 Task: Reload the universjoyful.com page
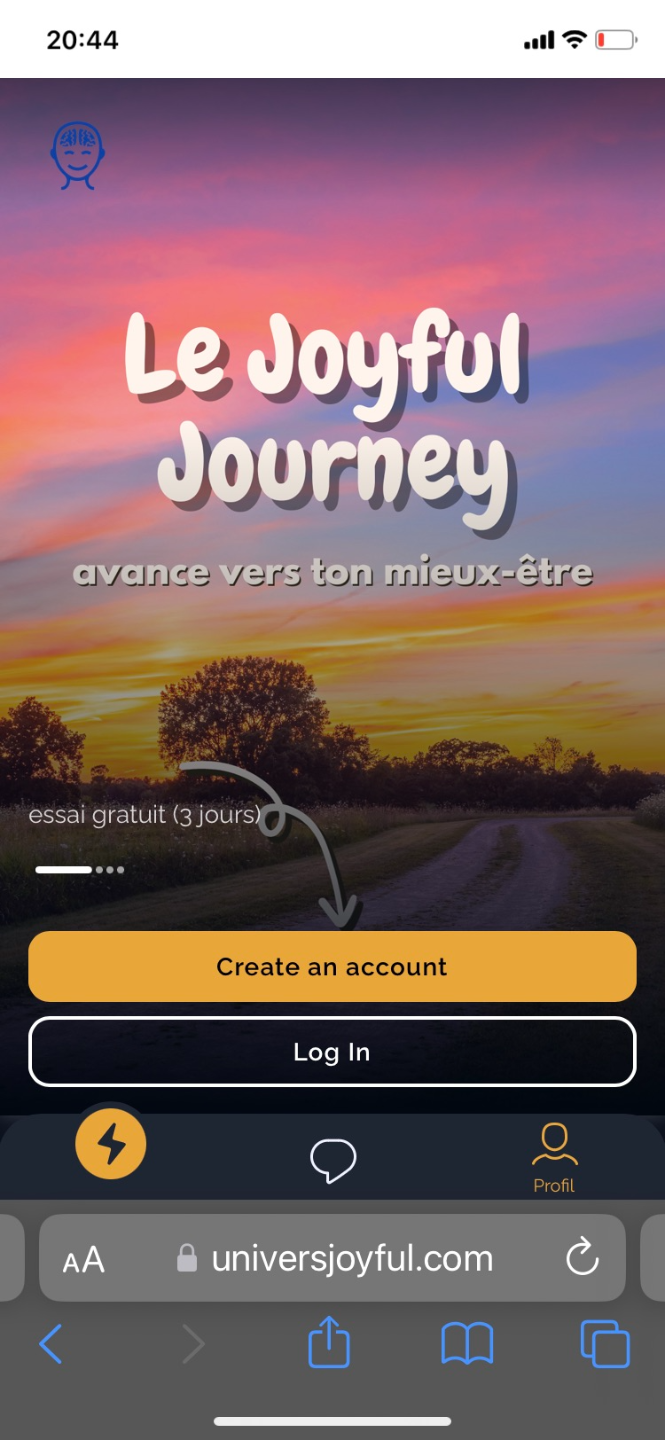(582, 1258)
